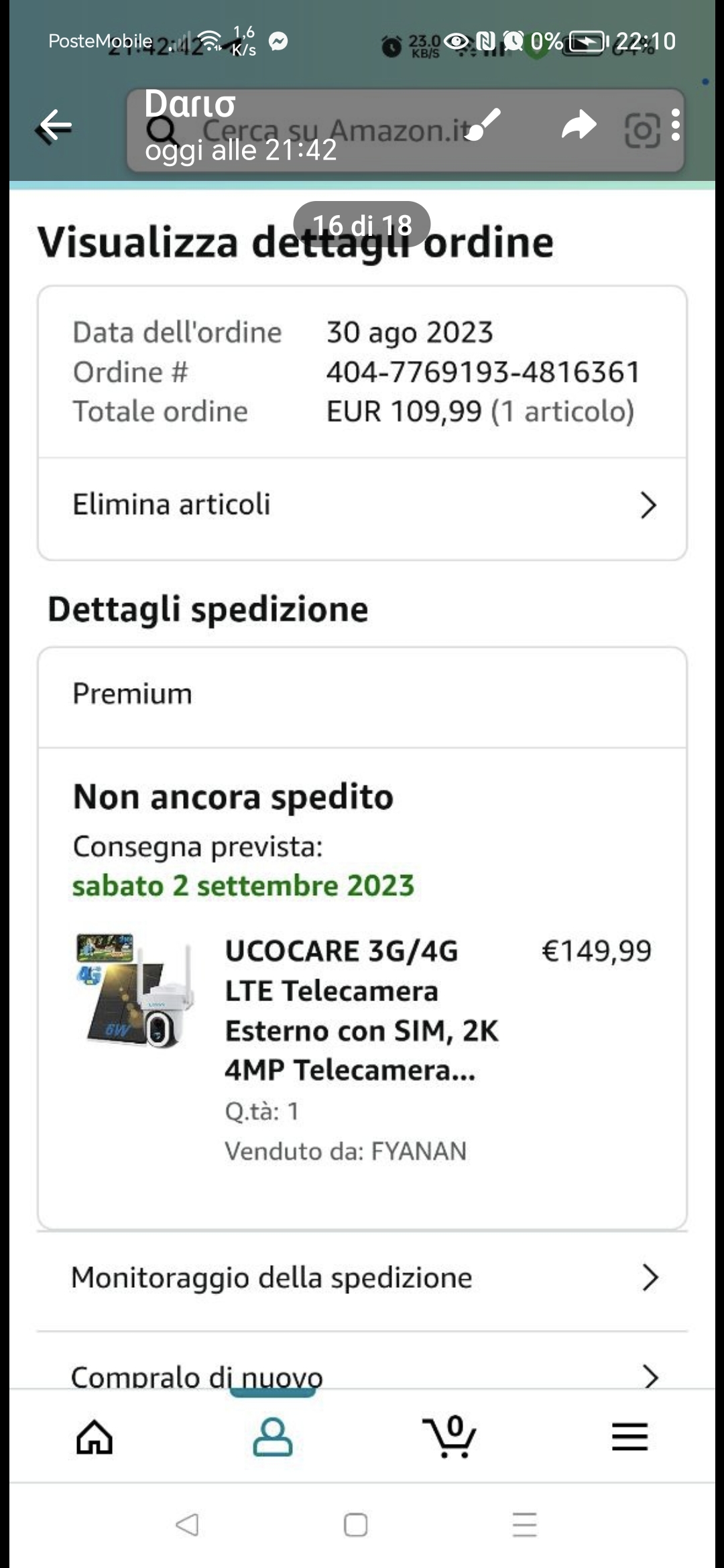Forward this image using the arrow icon

pos(579,125)
